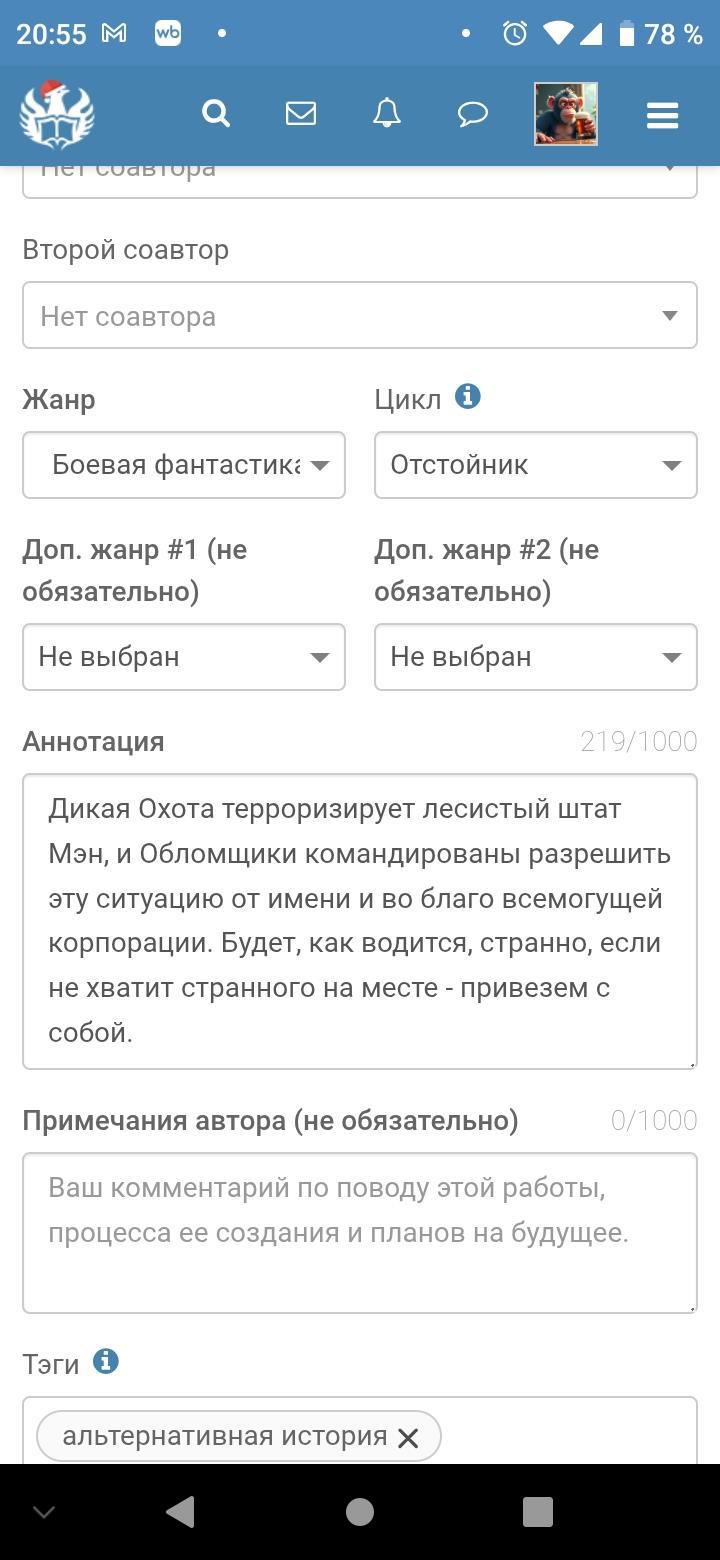
Task: Open the Цикл dropdown showing Отстойник
Action: click(535, 465)
